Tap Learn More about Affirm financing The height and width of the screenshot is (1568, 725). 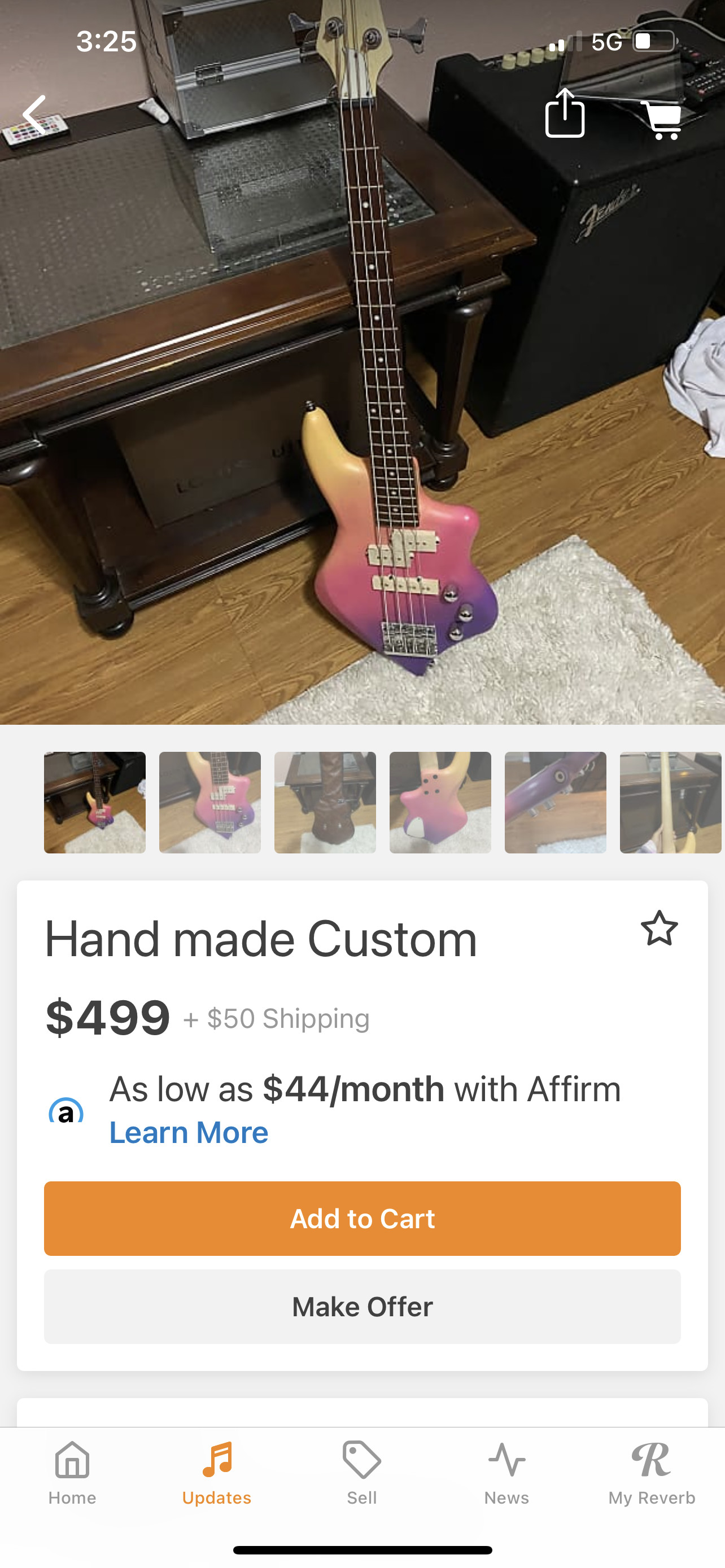pyautogui.click(x=189, y=1132)
